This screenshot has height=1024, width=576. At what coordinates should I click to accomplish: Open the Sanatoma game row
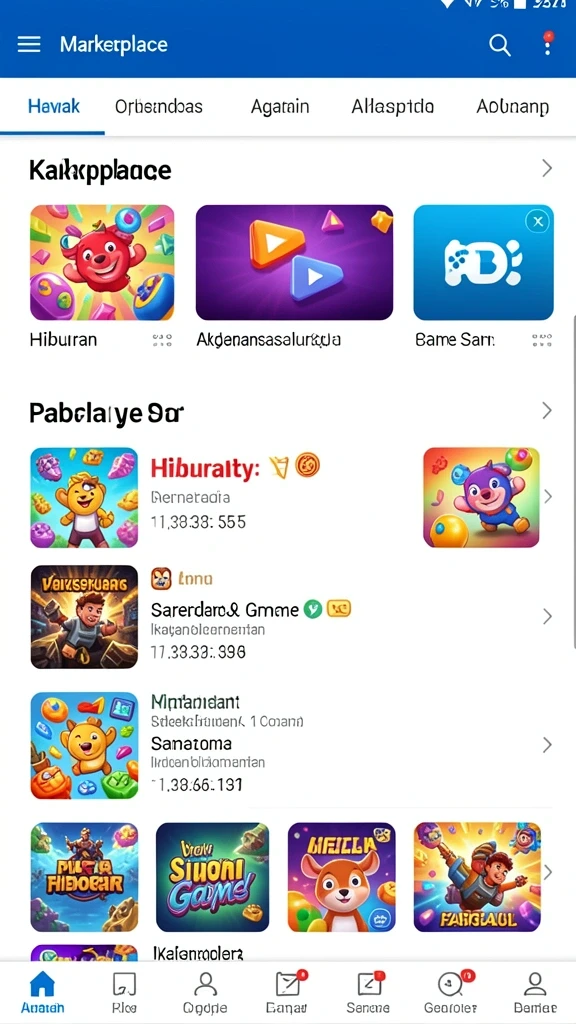(288, 745)
